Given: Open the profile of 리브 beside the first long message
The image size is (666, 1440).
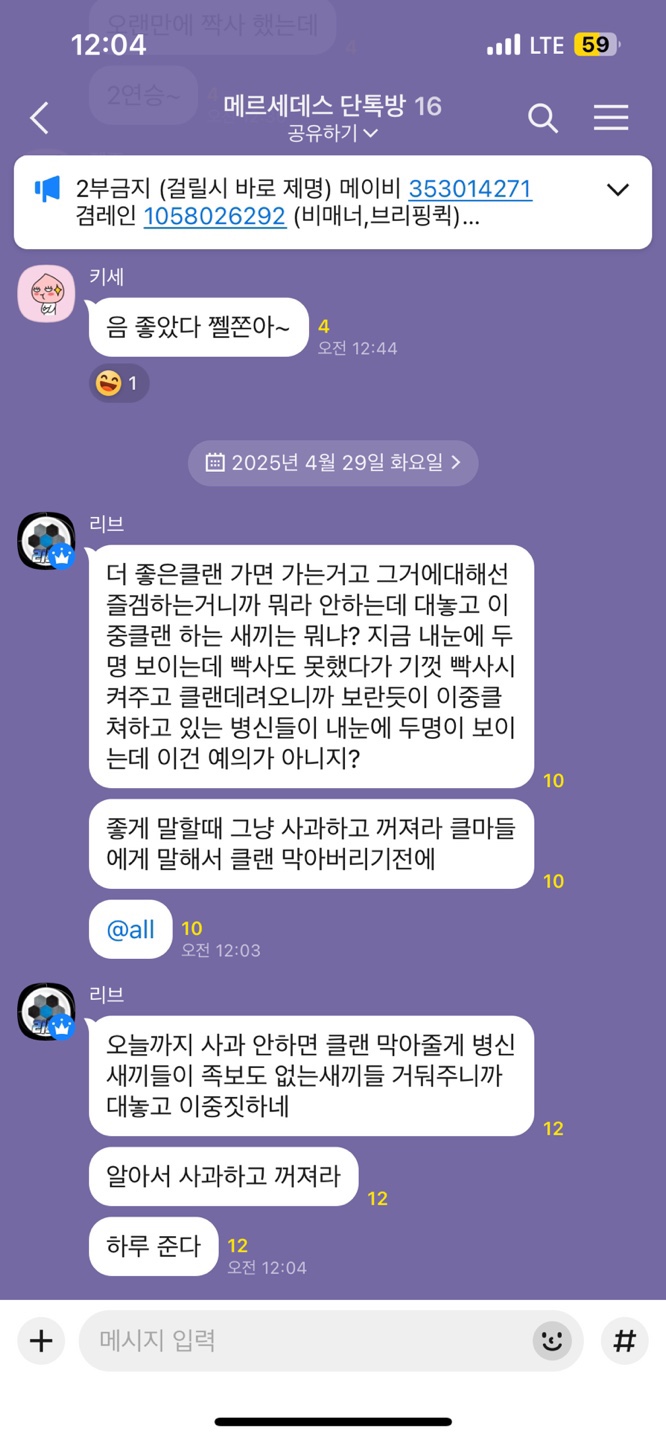Looking at the screenshot, I should (46, 541).
